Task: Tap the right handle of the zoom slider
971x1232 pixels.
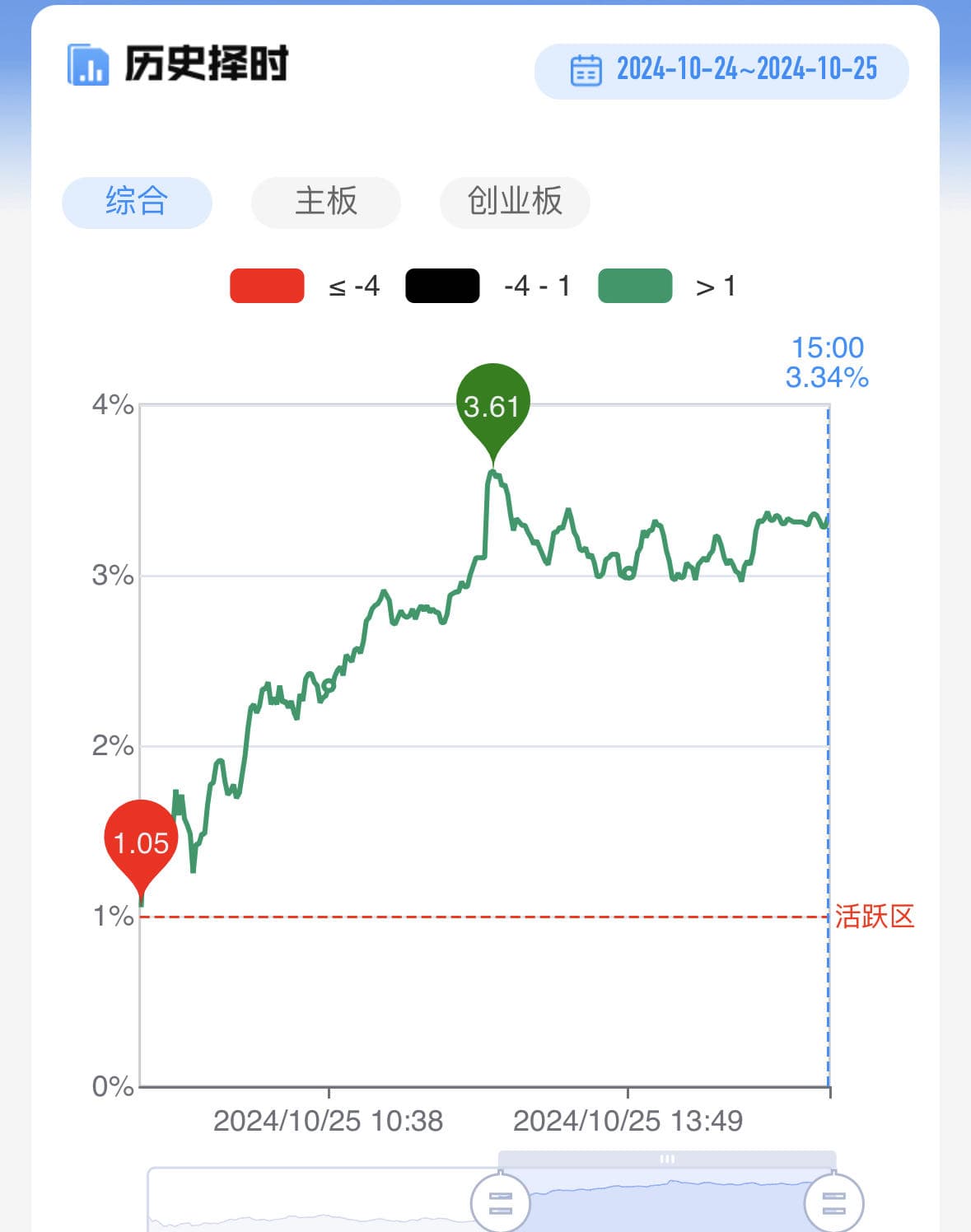Action: (833, 1202)
